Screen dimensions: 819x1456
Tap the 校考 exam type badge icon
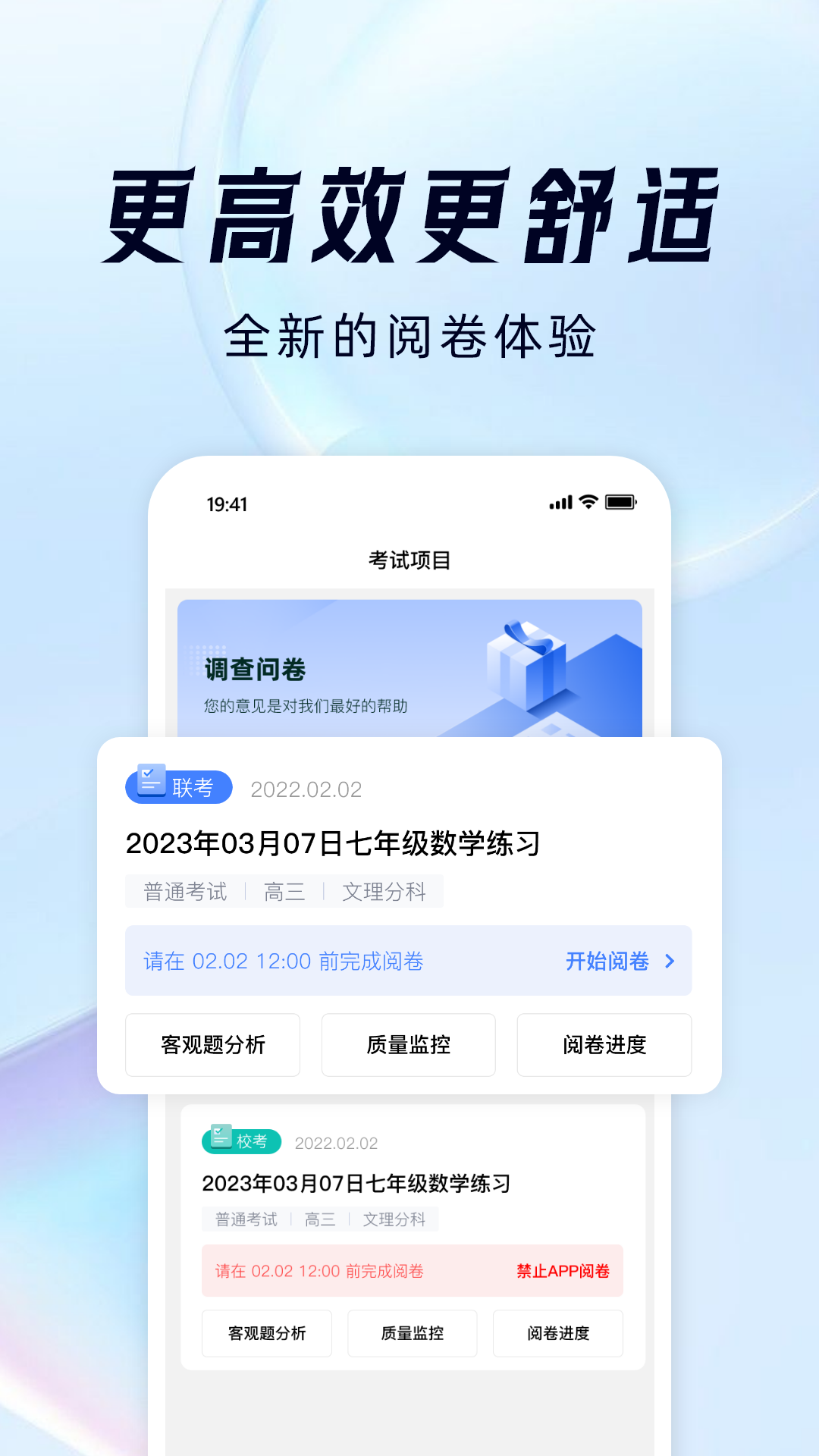coord(242,1141)
